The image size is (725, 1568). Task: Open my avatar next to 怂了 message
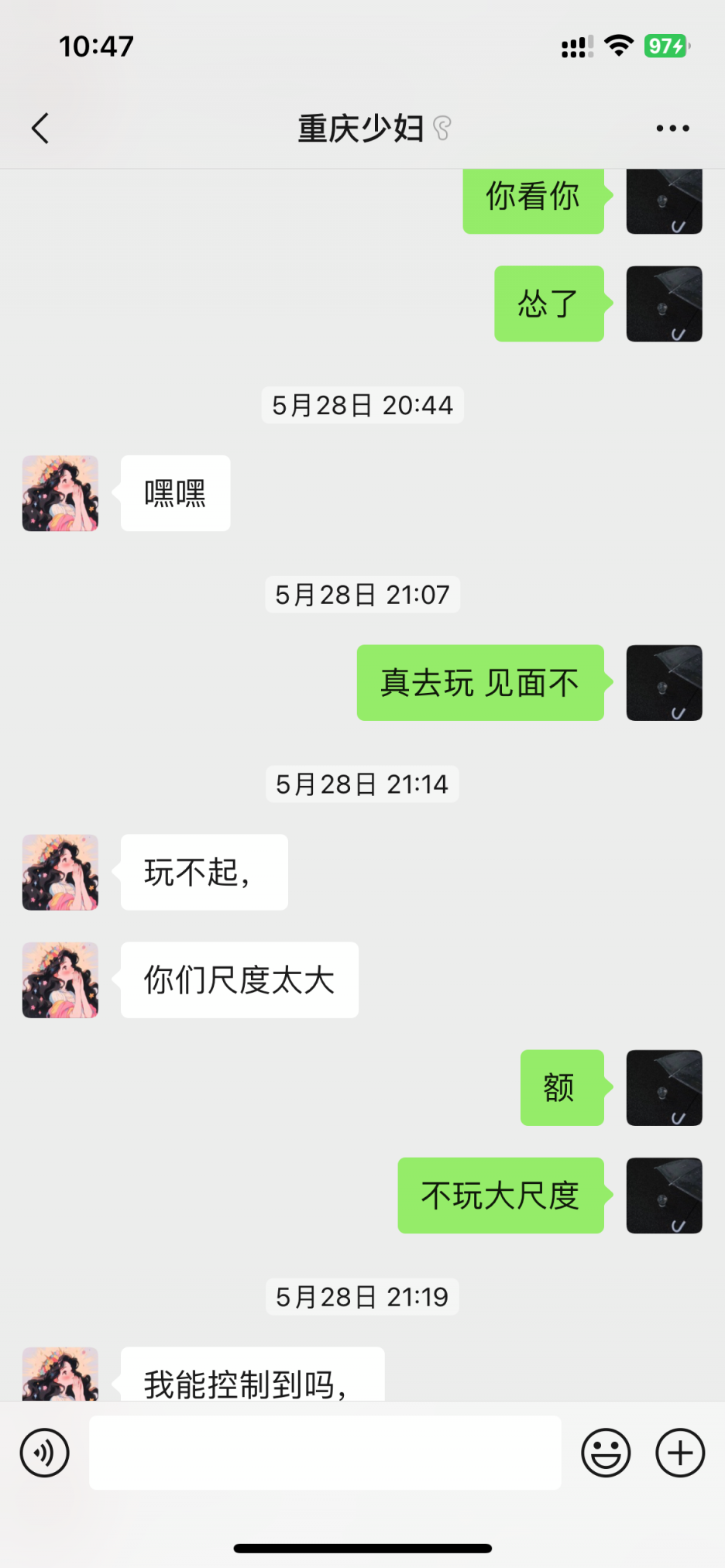[x=664, y=304]
